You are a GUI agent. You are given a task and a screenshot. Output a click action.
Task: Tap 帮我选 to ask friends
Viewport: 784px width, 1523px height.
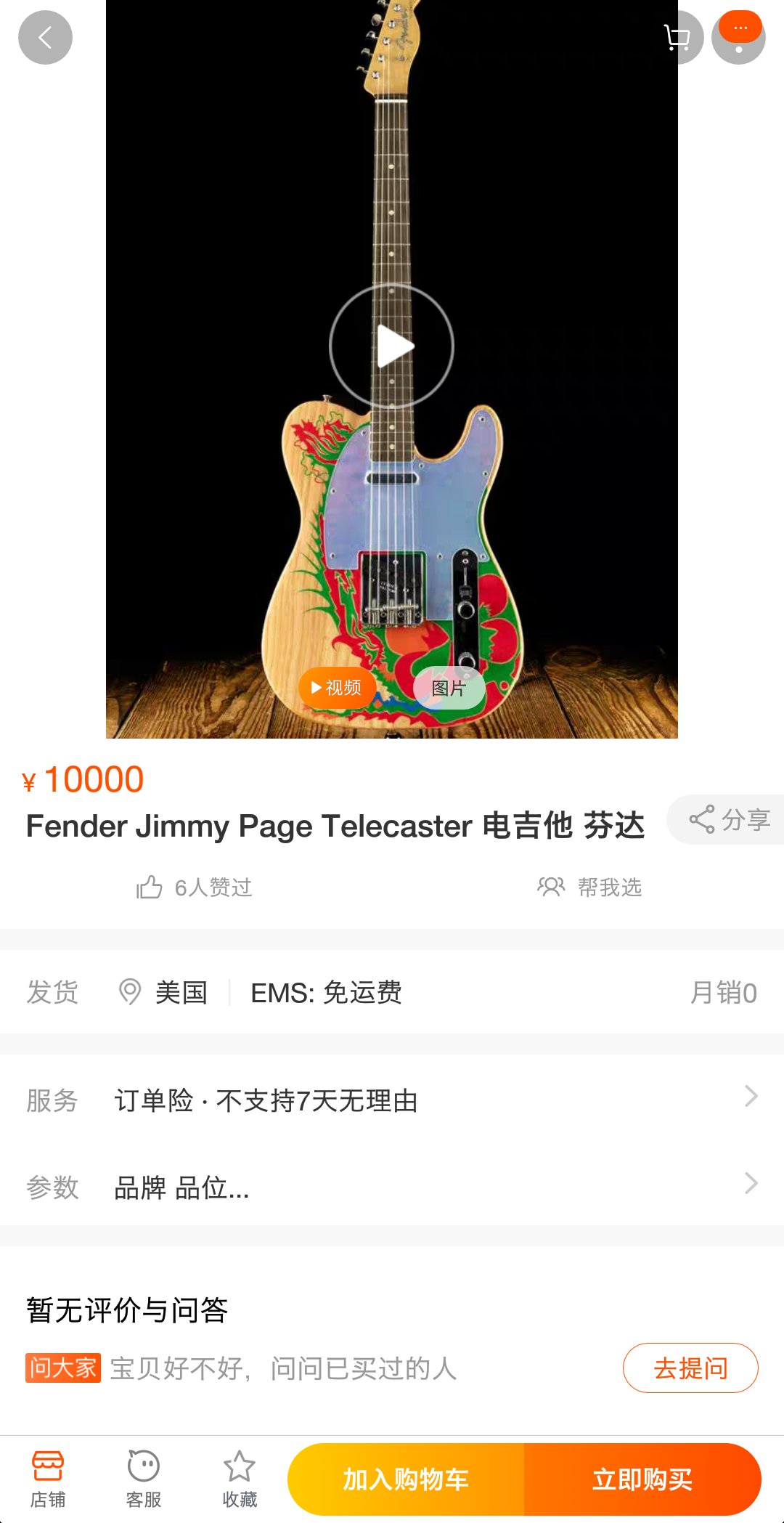click(x=589, y=887)
